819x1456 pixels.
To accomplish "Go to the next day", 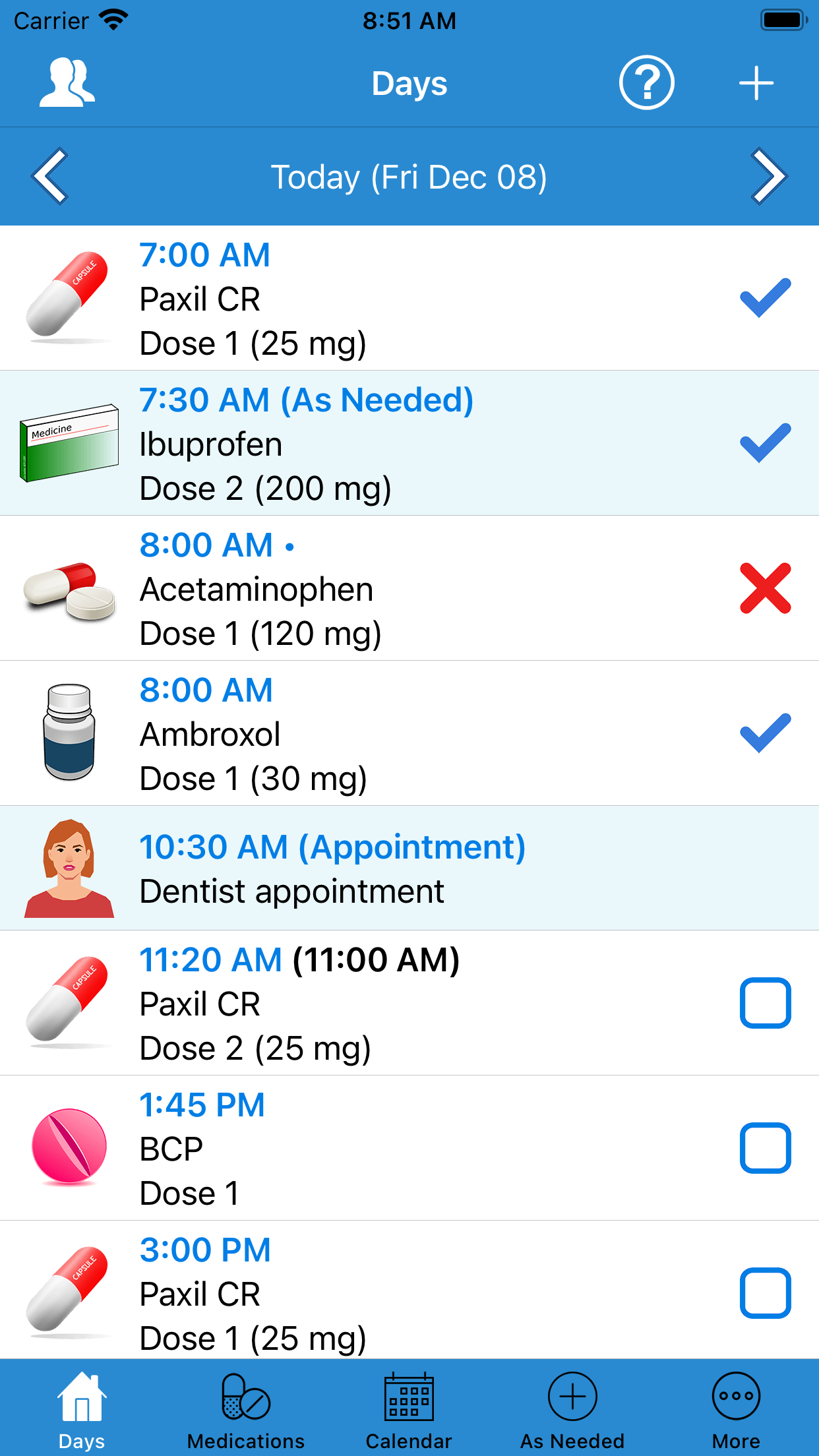I will click(769, 176).
